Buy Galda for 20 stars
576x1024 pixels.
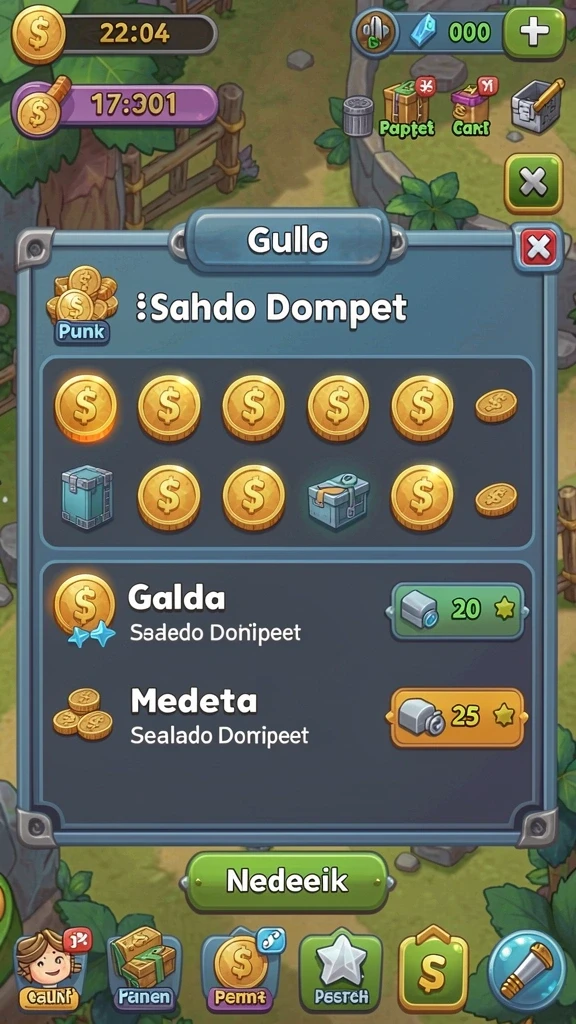(457, 611)
